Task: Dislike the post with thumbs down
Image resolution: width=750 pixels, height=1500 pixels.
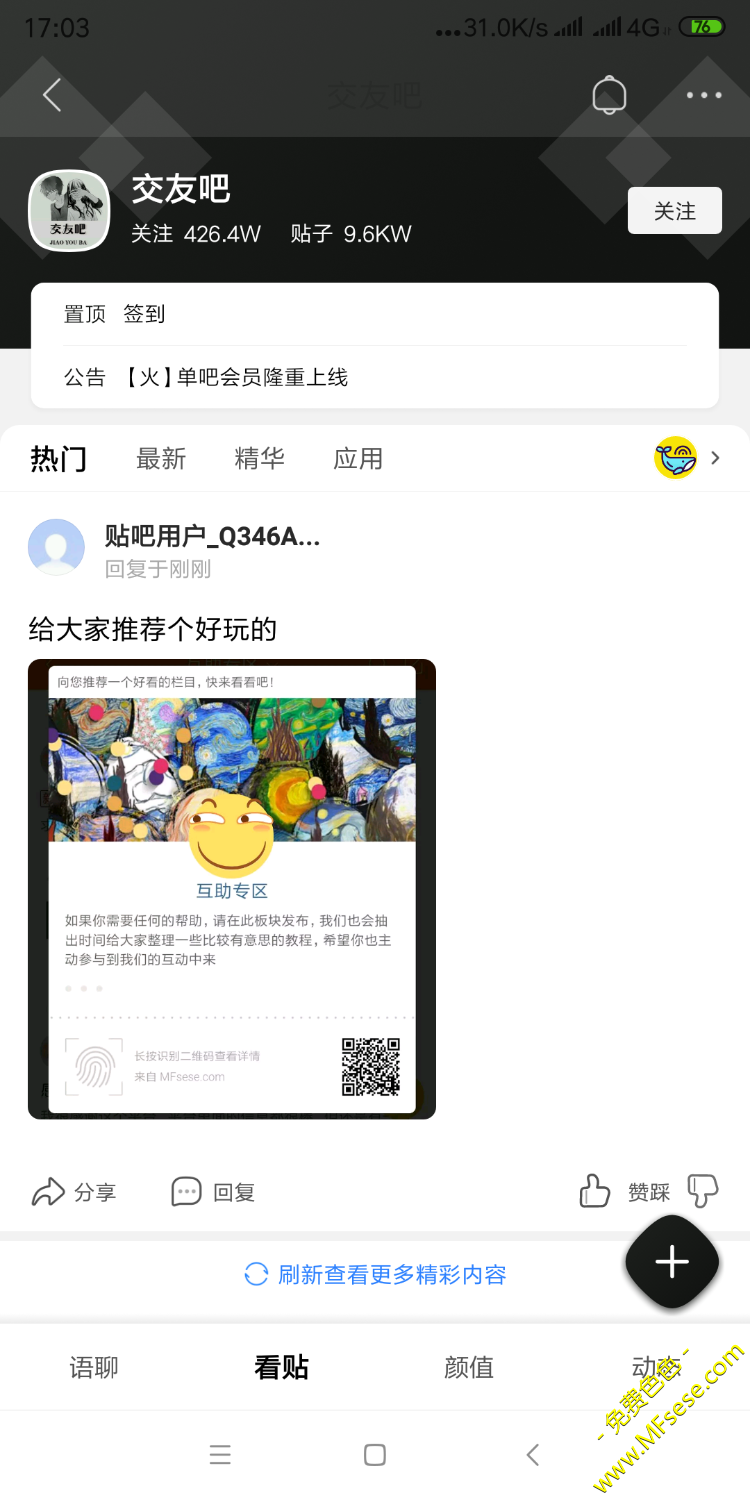Action: [703, 1191]
